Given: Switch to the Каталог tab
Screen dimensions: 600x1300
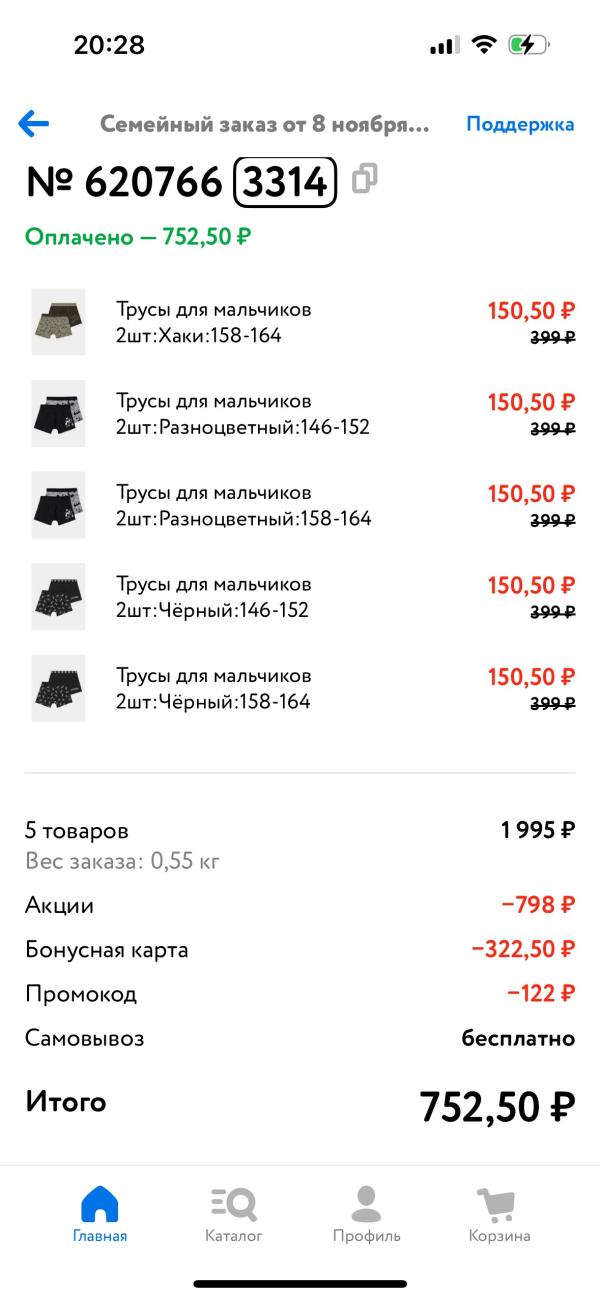Looking at the screenshot, I should pyautogui.click(x=234, y=1214).
